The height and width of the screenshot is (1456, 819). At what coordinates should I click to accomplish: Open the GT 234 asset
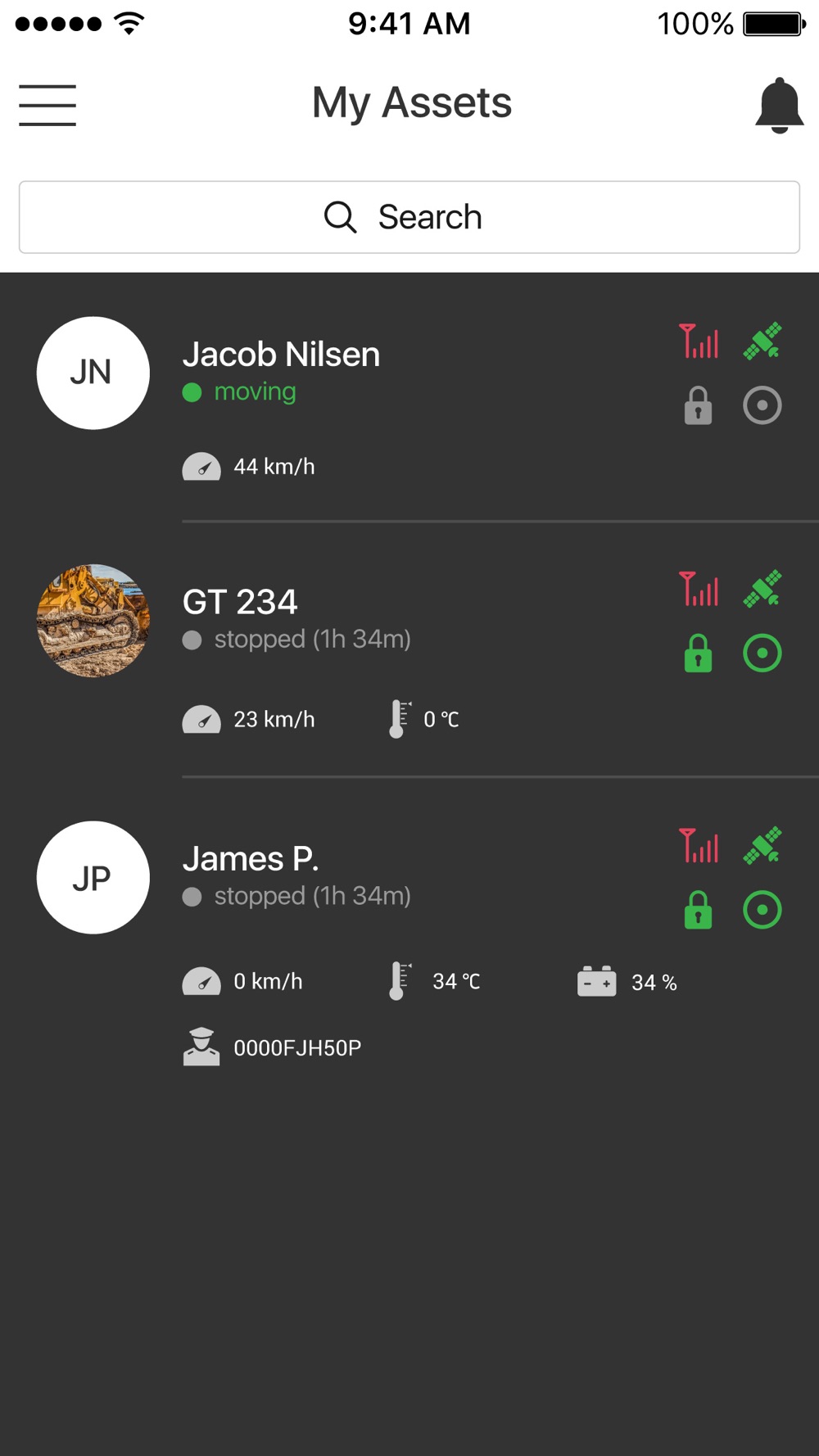pyautogui.click(x=409, y=650)
